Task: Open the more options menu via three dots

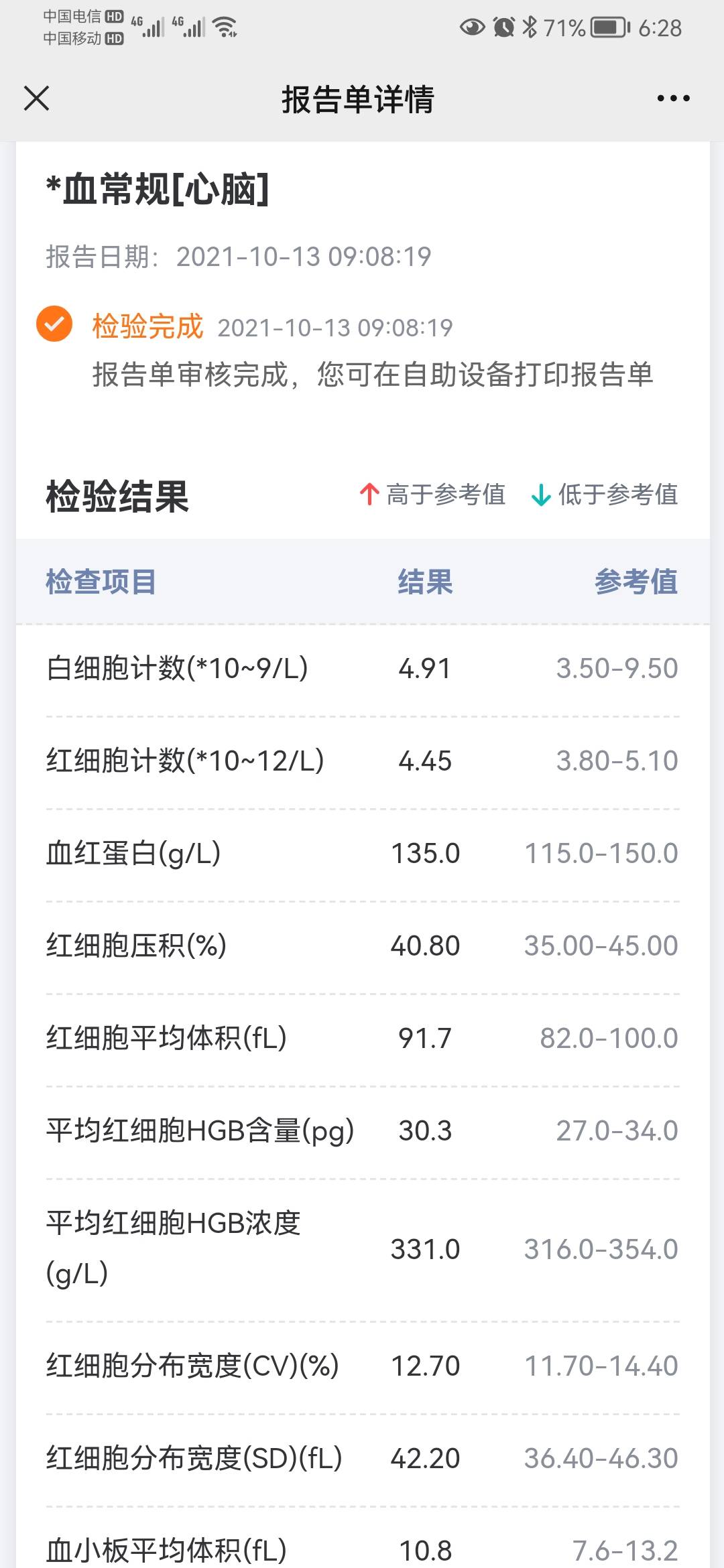Action: [x=673, y=99]
